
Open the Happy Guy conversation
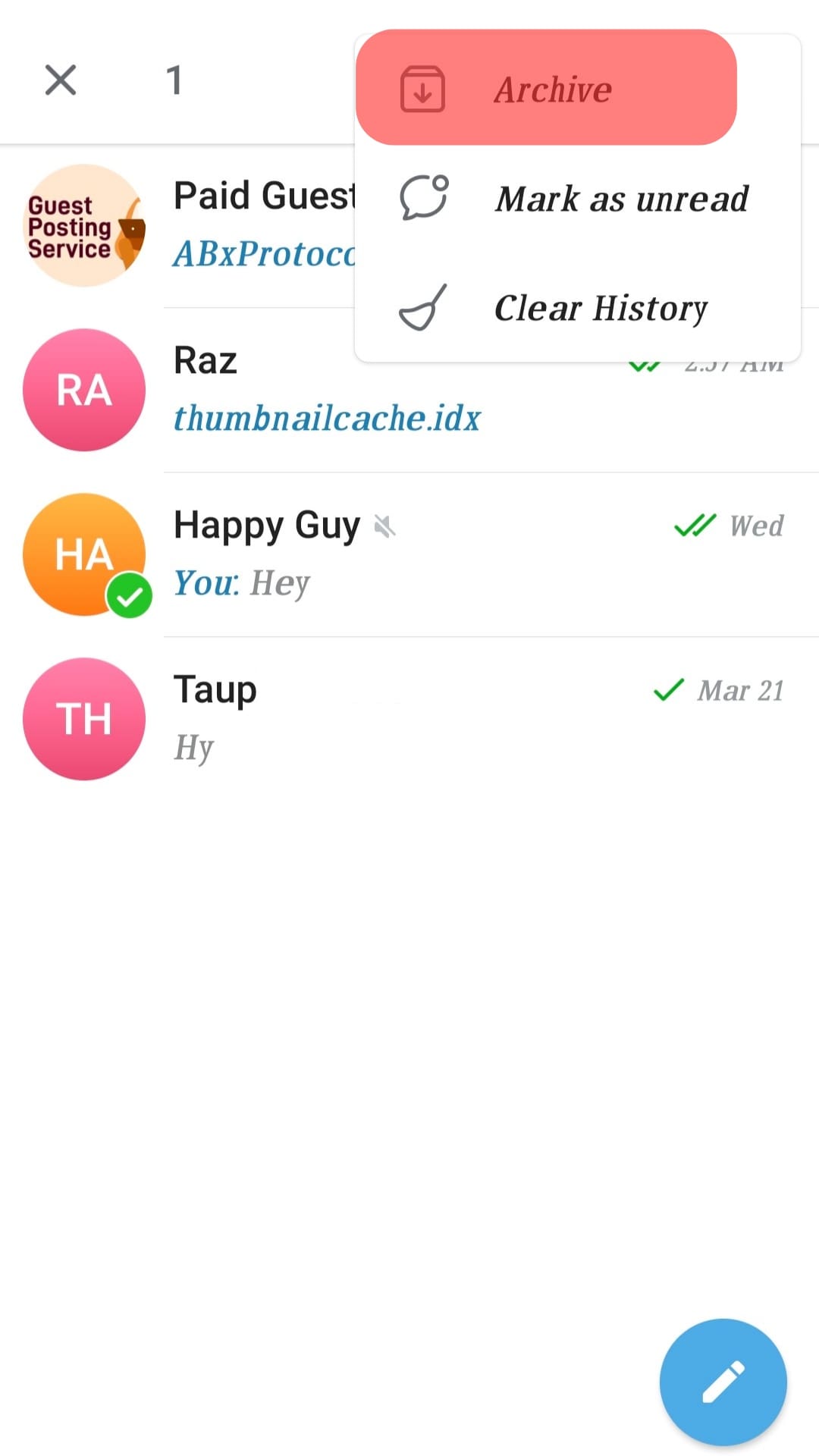409,554
